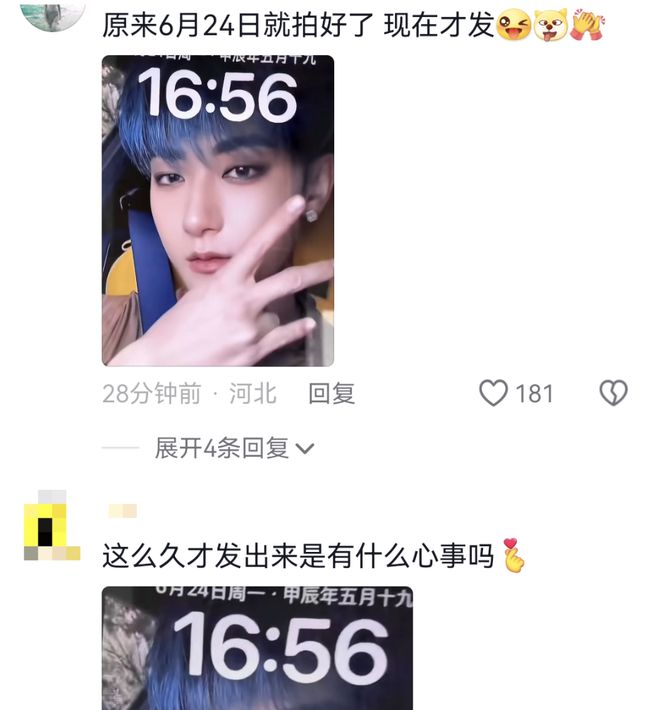This screenshot has width=660, height=710.
Task: Dislike the comment from Hebei
Action: [613, 393]
